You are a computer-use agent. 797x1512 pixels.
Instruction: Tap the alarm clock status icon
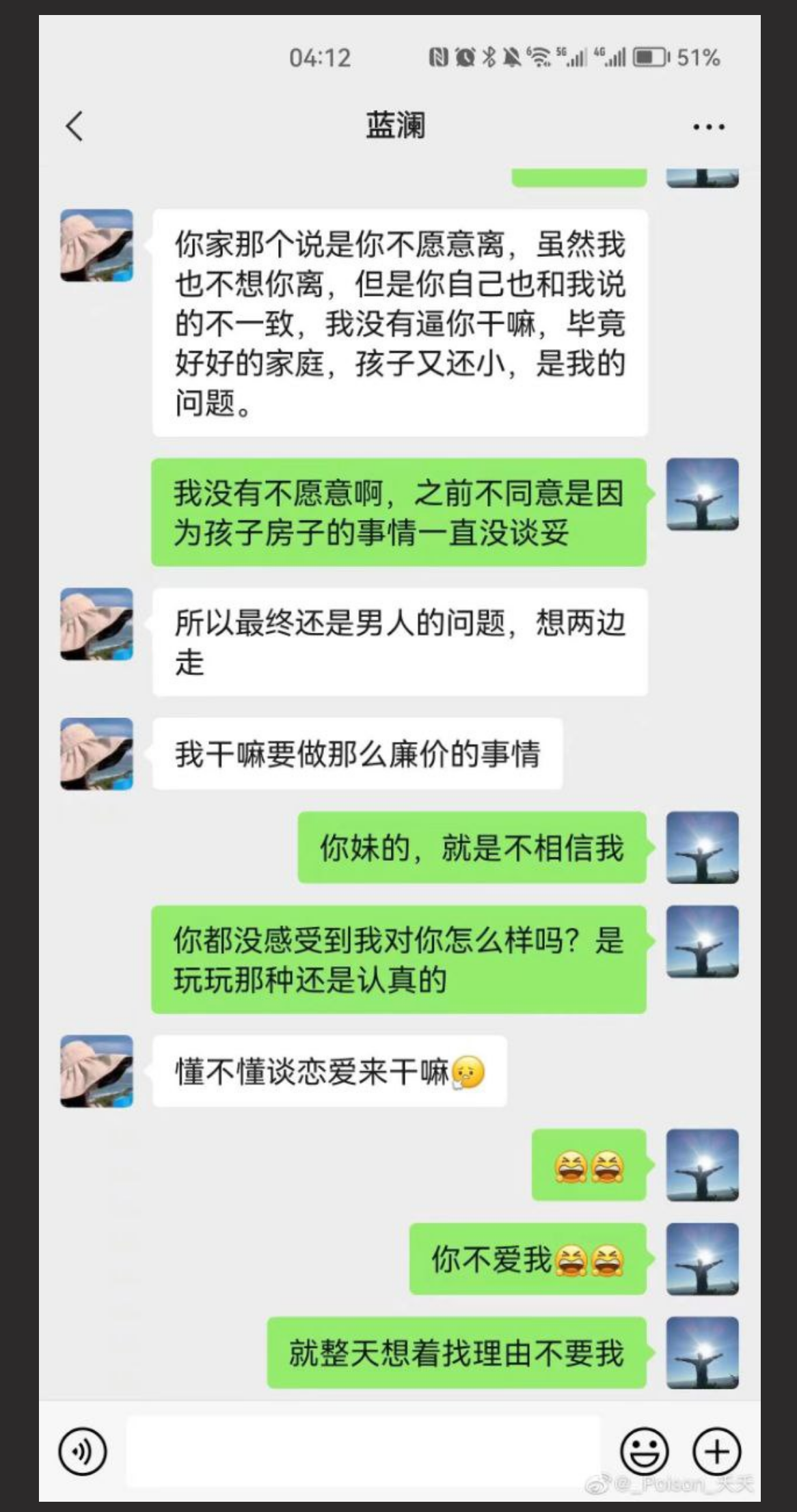(464, 59)
